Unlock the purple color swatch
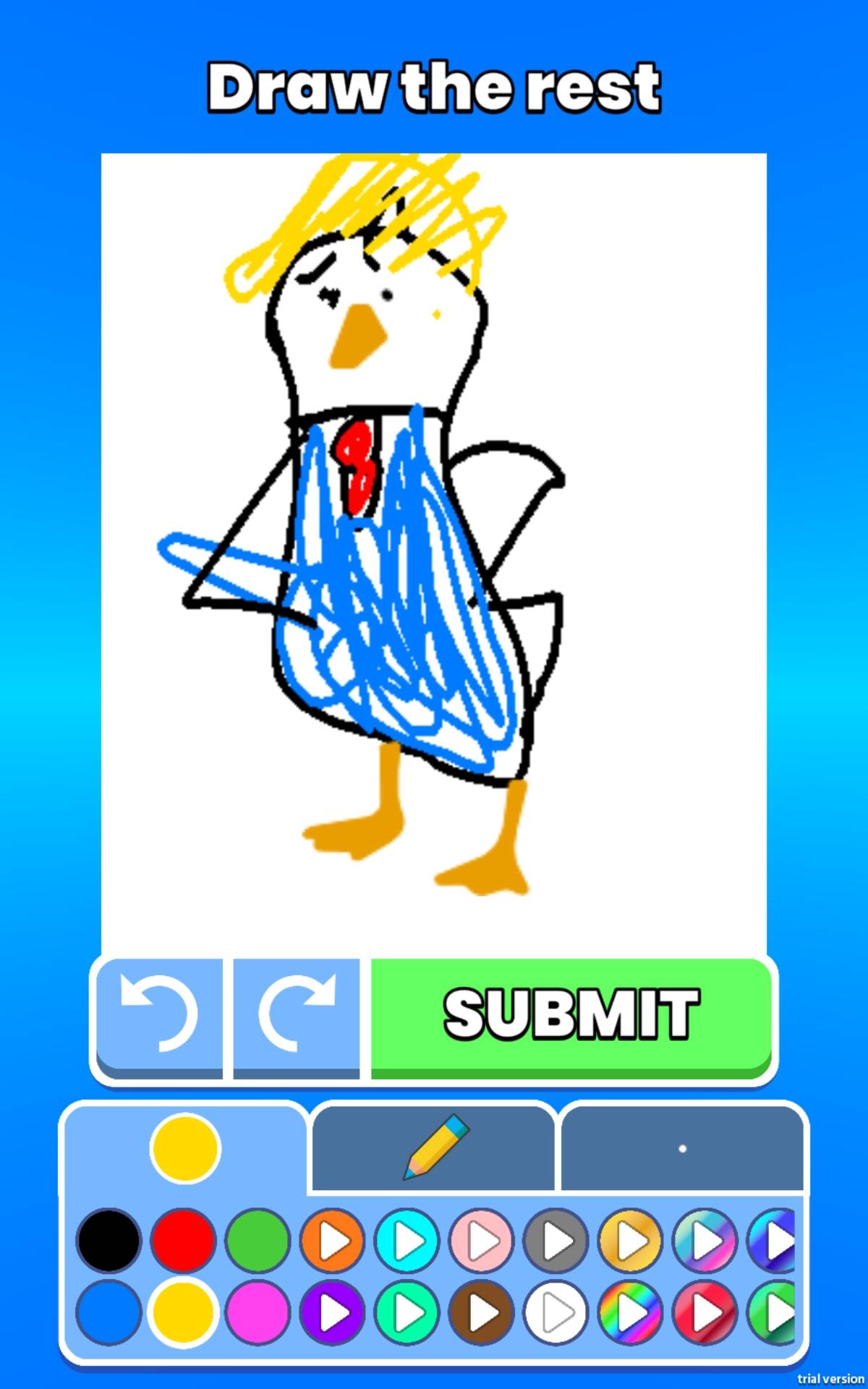Image resolution: width=868 pixels, height=1389 pixels. tap(332, 1312)
